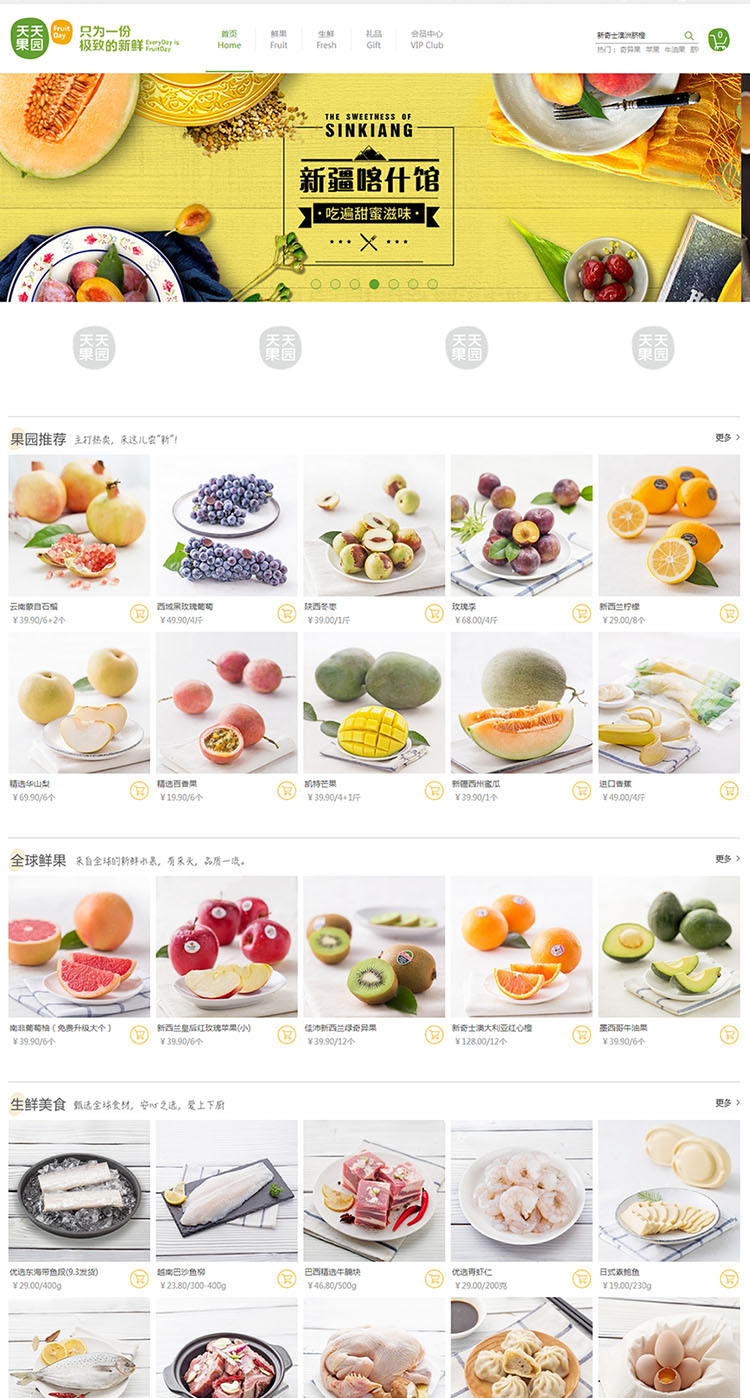750x1398 pixels.
Task: Add 新西兰柠檬 to the cart
Action: (728, 613)
